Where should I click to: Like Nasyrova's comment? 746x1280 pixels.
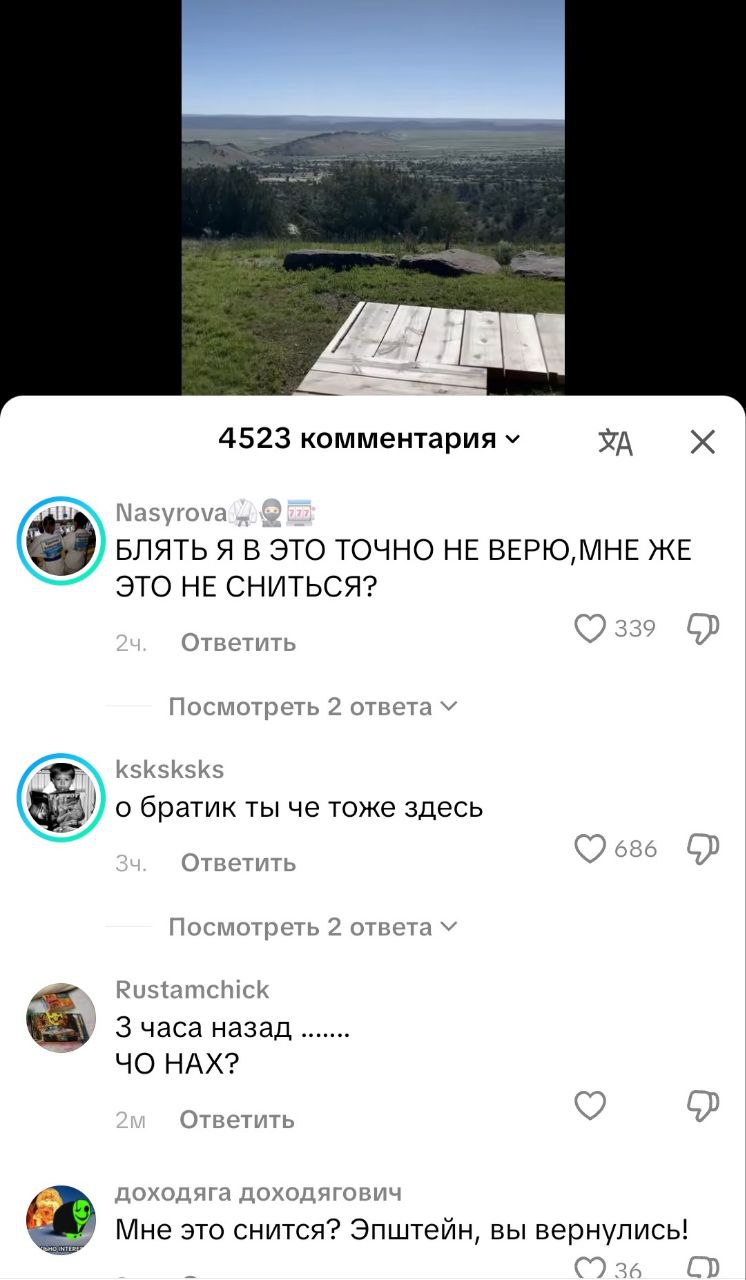coord(591,628)
